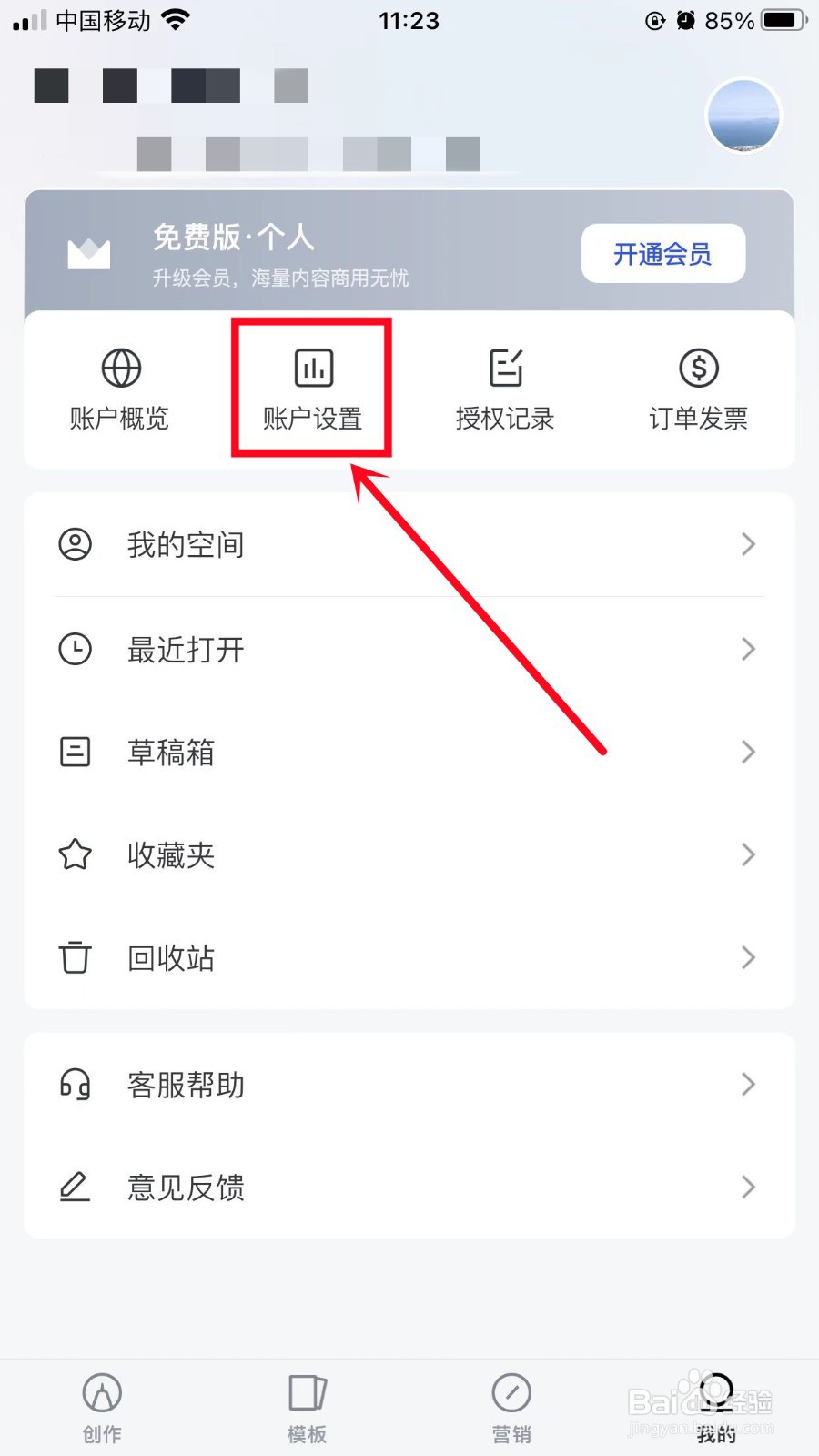Screen dimensions: 819x1456
Task: Open 草稿箱 drafts icon
Action: (x=76, y=752)
